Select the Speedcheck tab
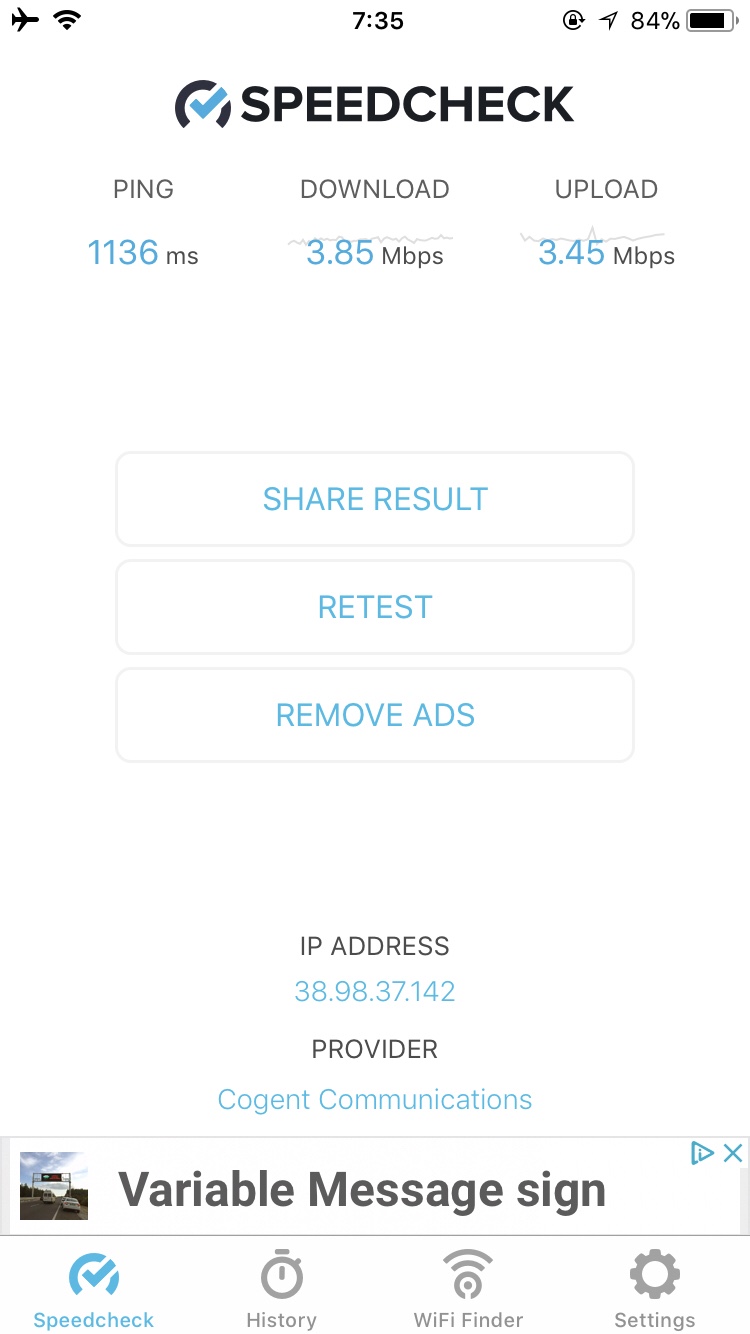The width and height of the screenshot is (750, 1334). pos(94,1288)
